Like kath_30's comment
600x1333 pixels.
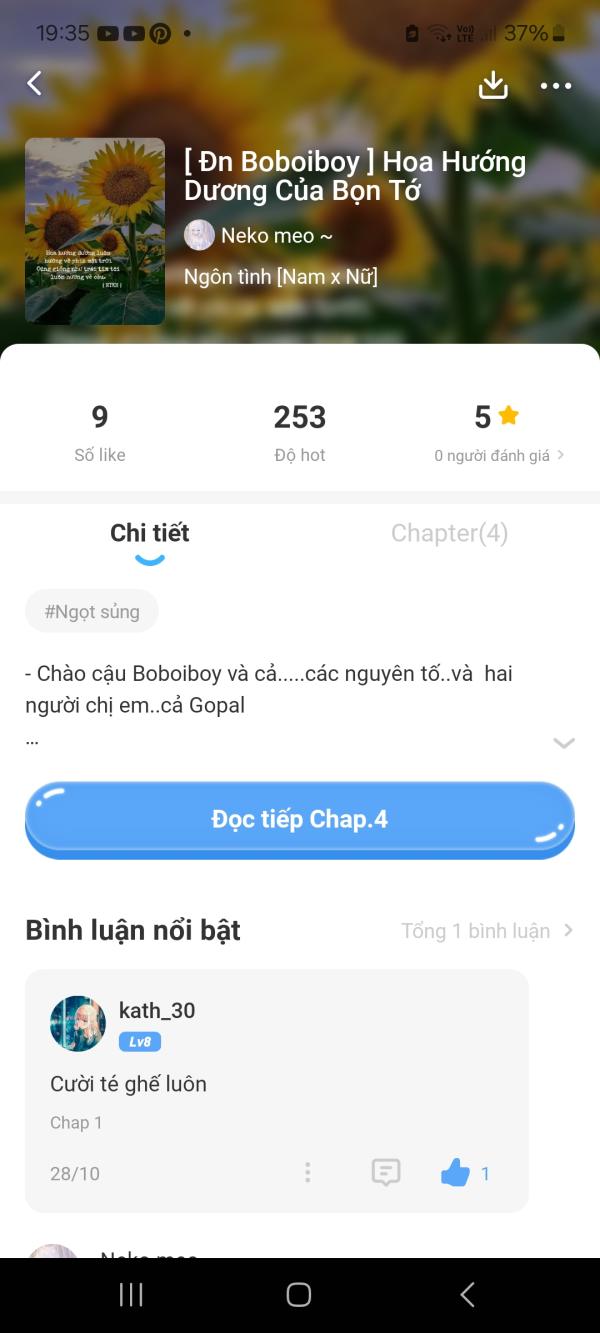[x=456, y=1173]
